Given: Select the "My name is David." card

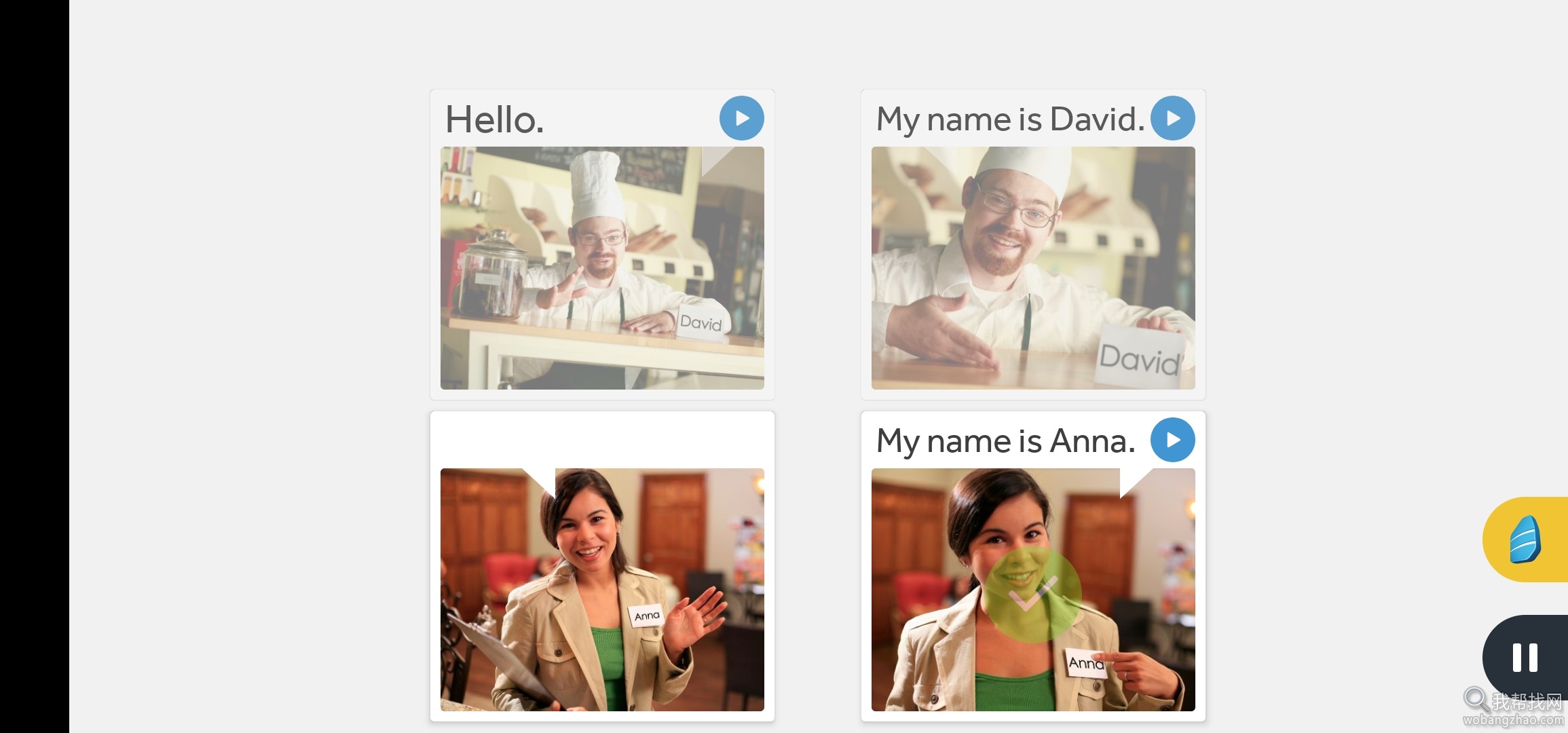Looking at the screenshot, I should (1033, 267).
